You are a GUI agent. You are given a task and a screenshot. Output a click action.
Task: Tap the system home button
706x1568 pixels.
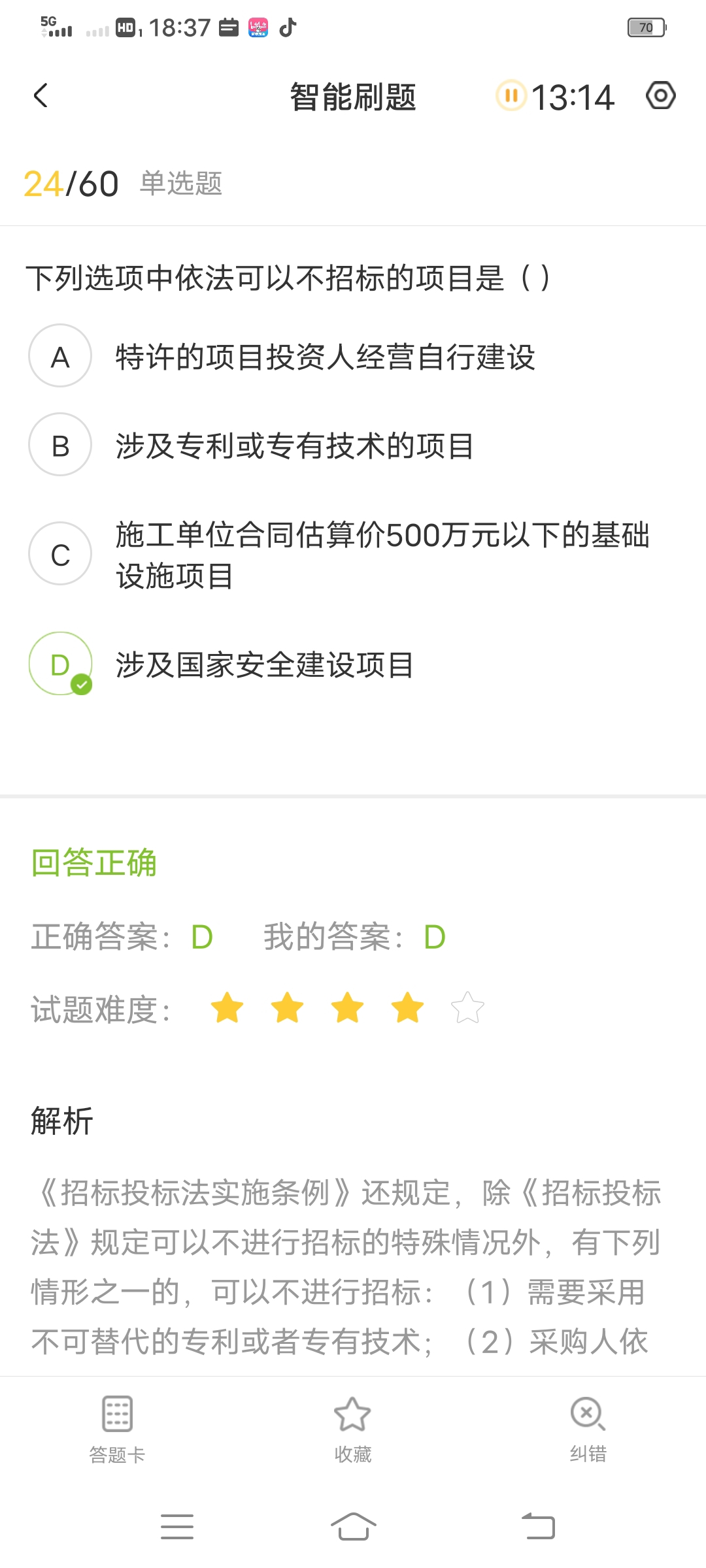pos(353,1526)
